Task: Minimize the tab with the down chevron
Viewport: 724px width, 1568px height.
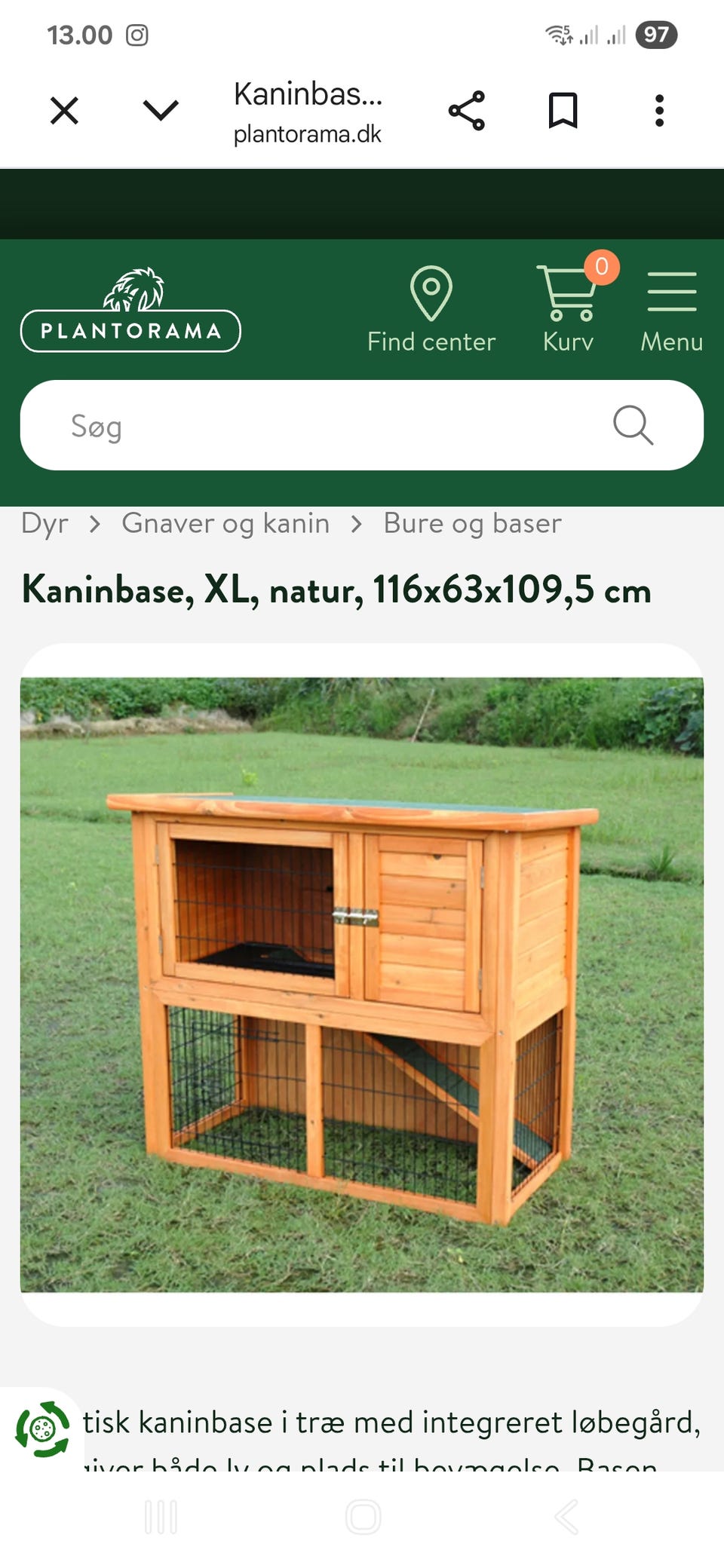Action: [x=161, y=111]
